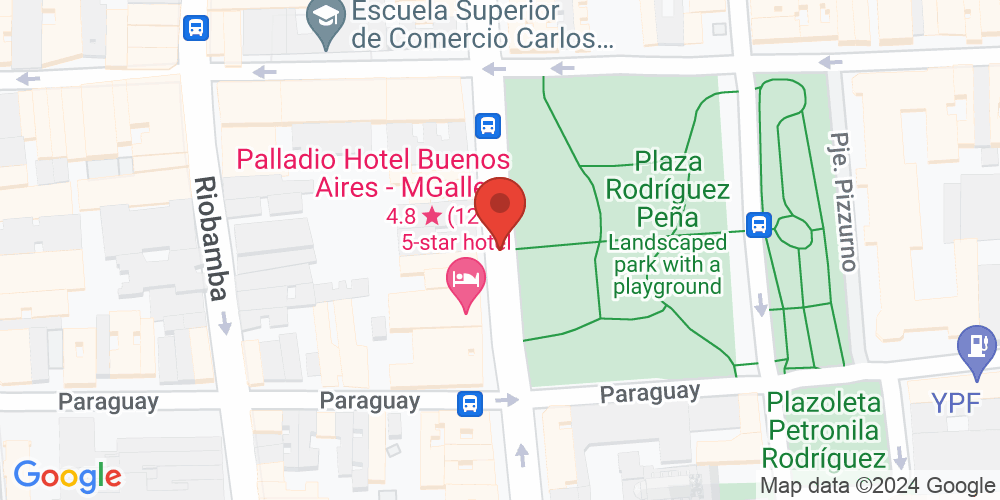The width and height of the screenshot is (1000, 500).
Task: Select the bus stop inside Plaza Rodríguez Peña
Action: (x=759, y=224)
